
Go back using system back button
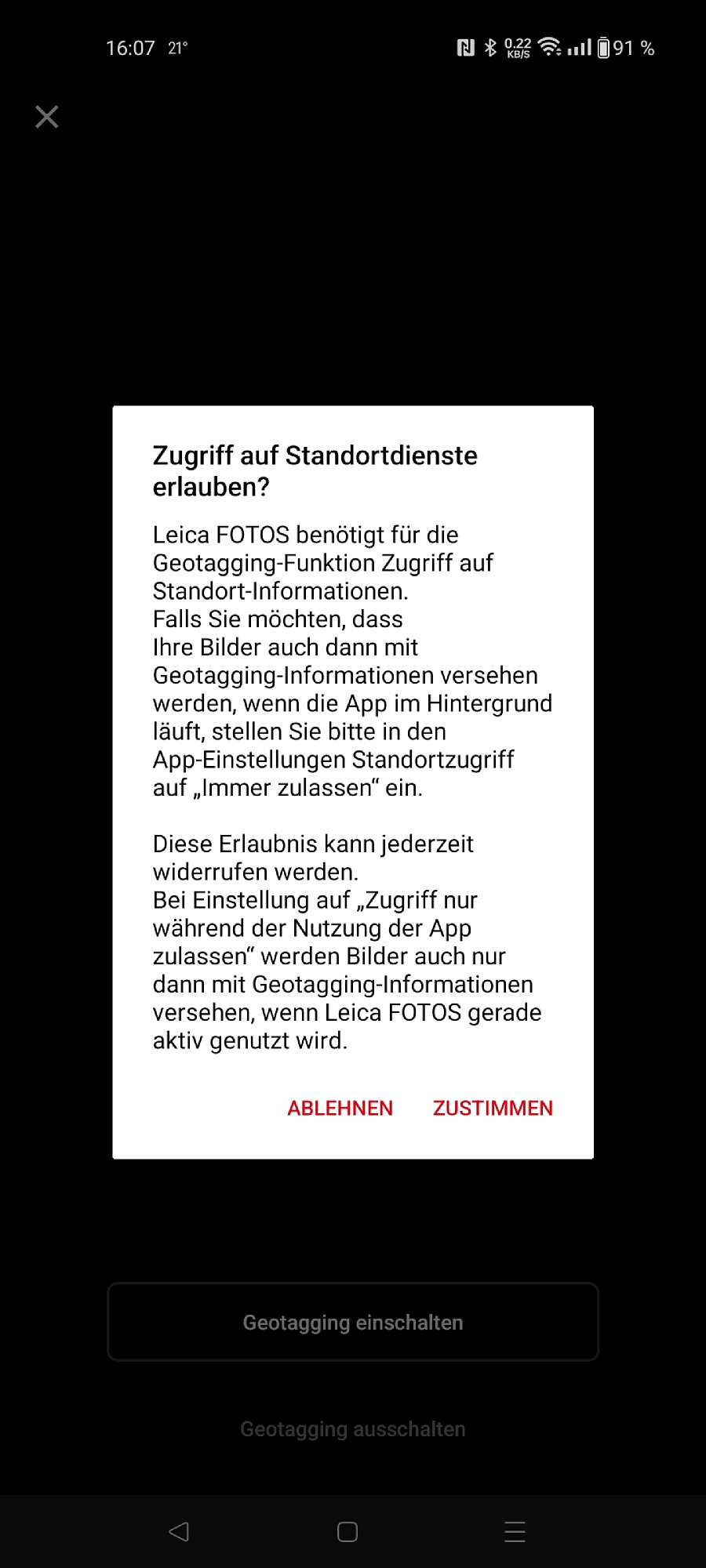tap(179, 1531)
